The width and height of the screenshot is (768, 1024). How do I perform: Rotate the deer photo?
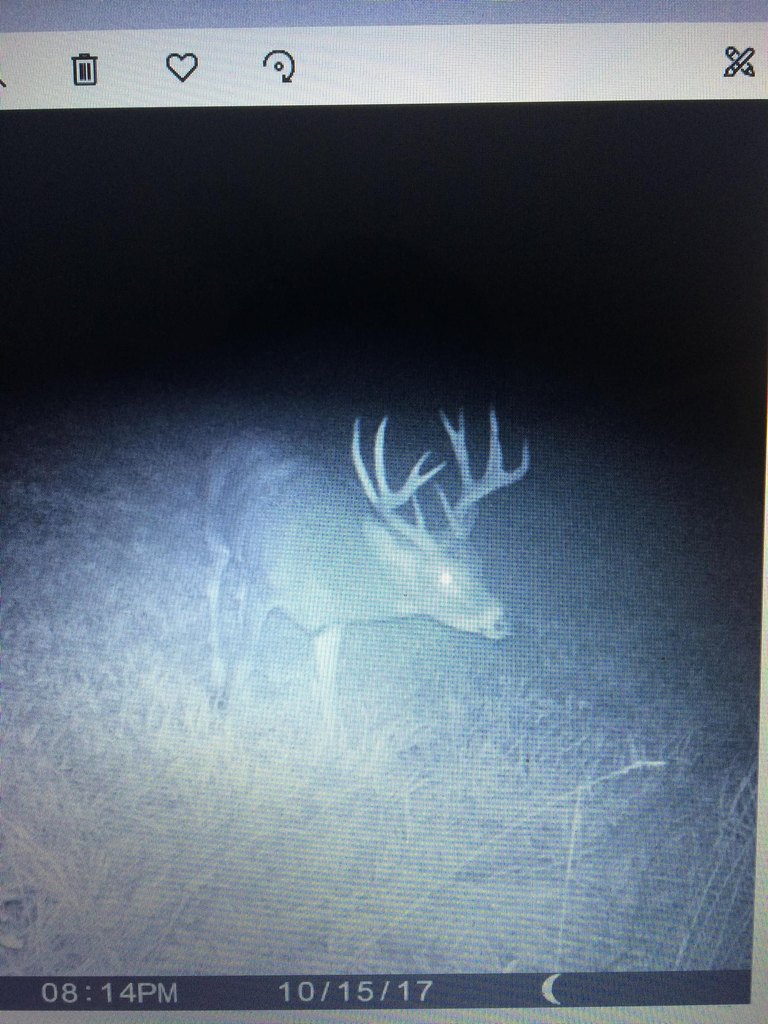[279, 67]
